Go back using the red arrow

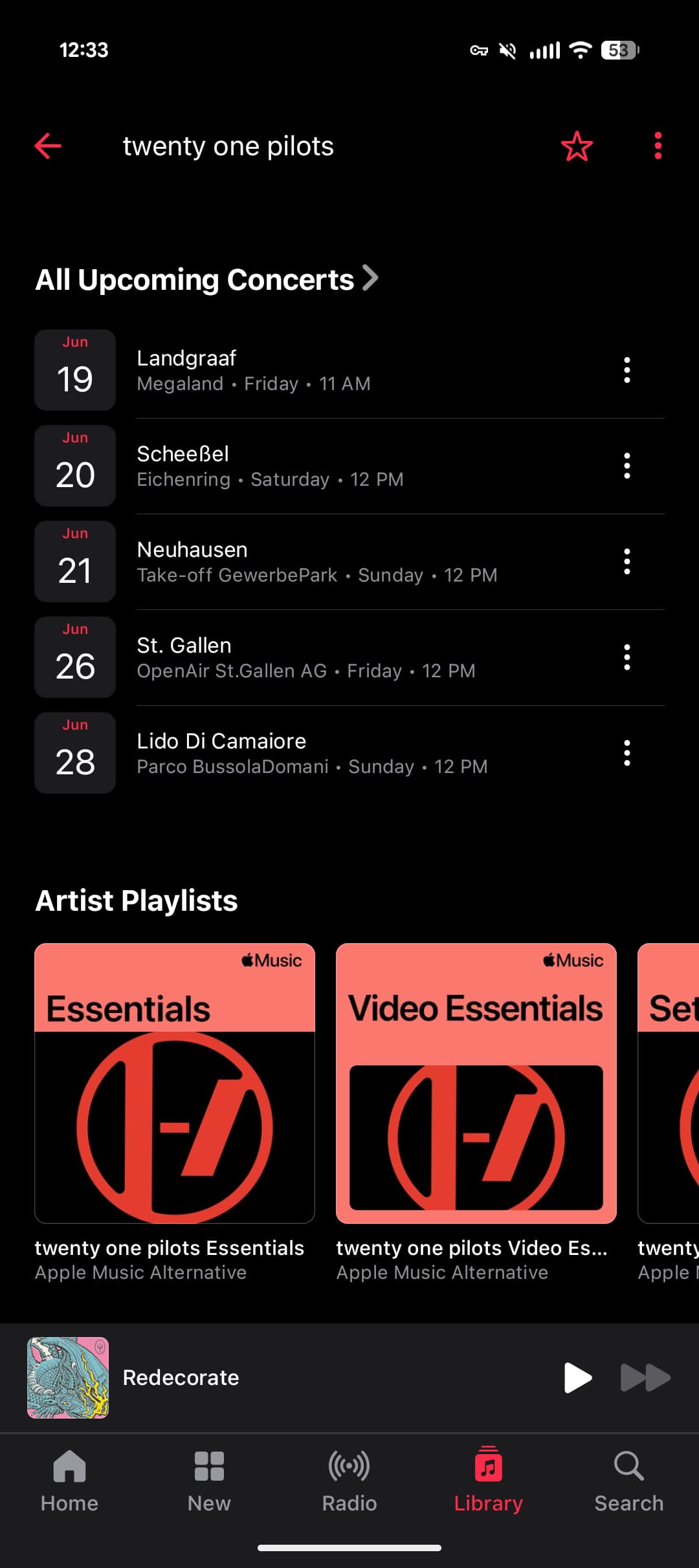(x=48, y=146)
